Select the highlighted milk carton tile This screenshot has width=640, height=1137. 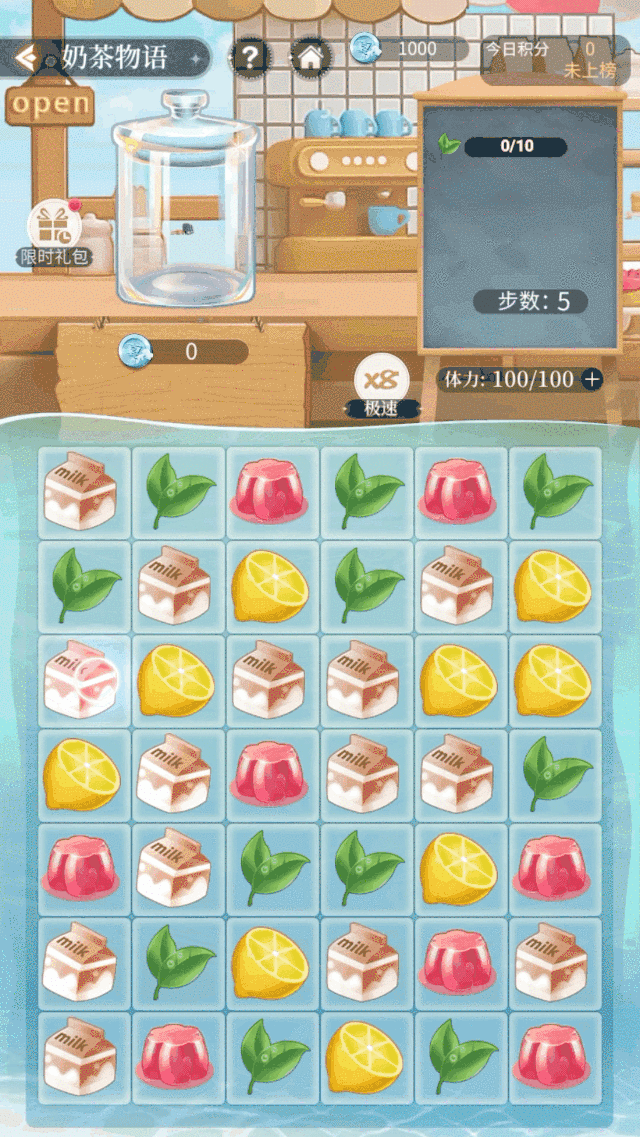coord(83,679)
